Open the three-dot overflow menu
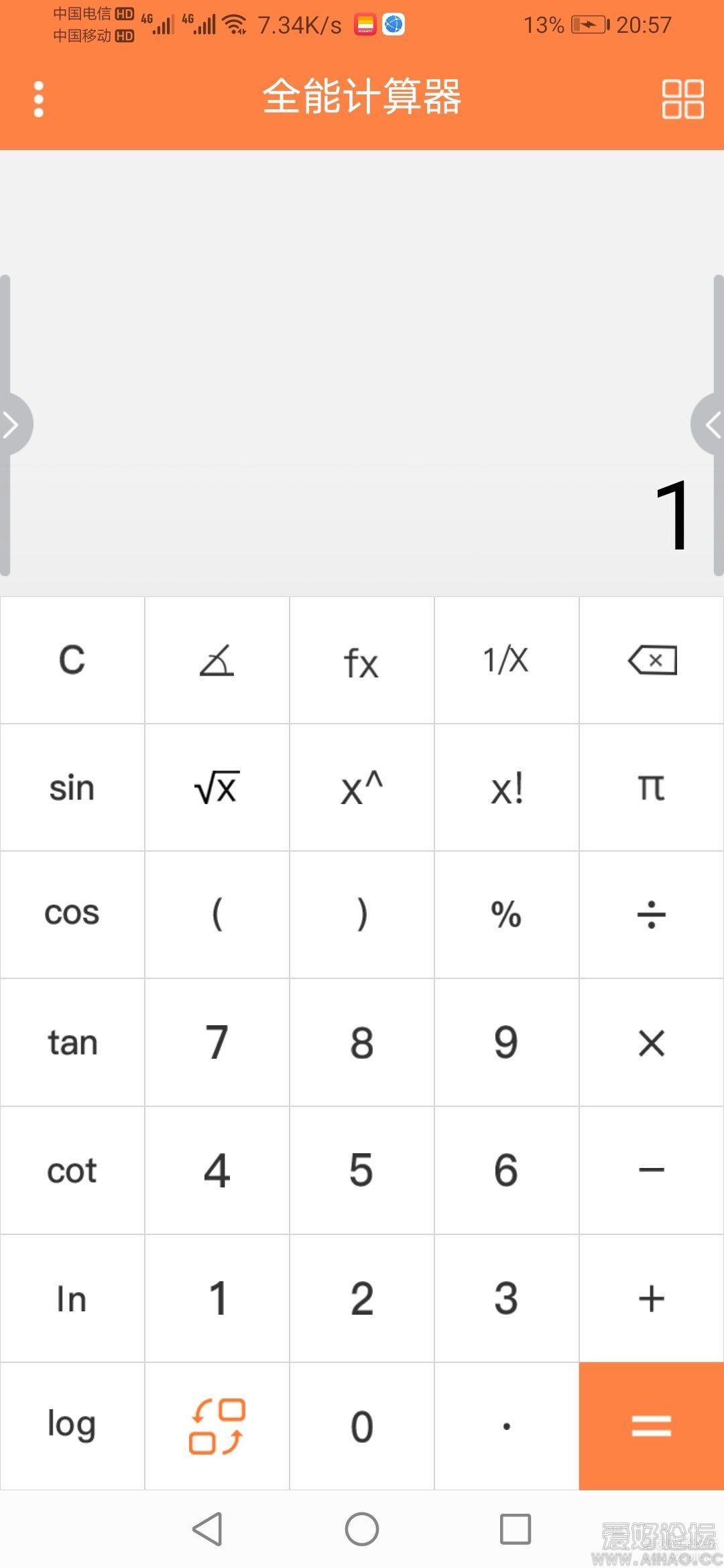This screenshot has height=1568, width=724. coord(39,99)
